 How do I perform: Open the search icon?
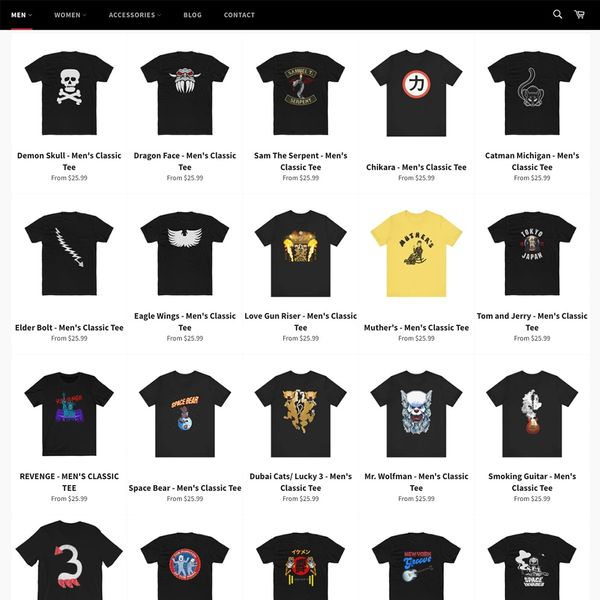coord(558,15)
